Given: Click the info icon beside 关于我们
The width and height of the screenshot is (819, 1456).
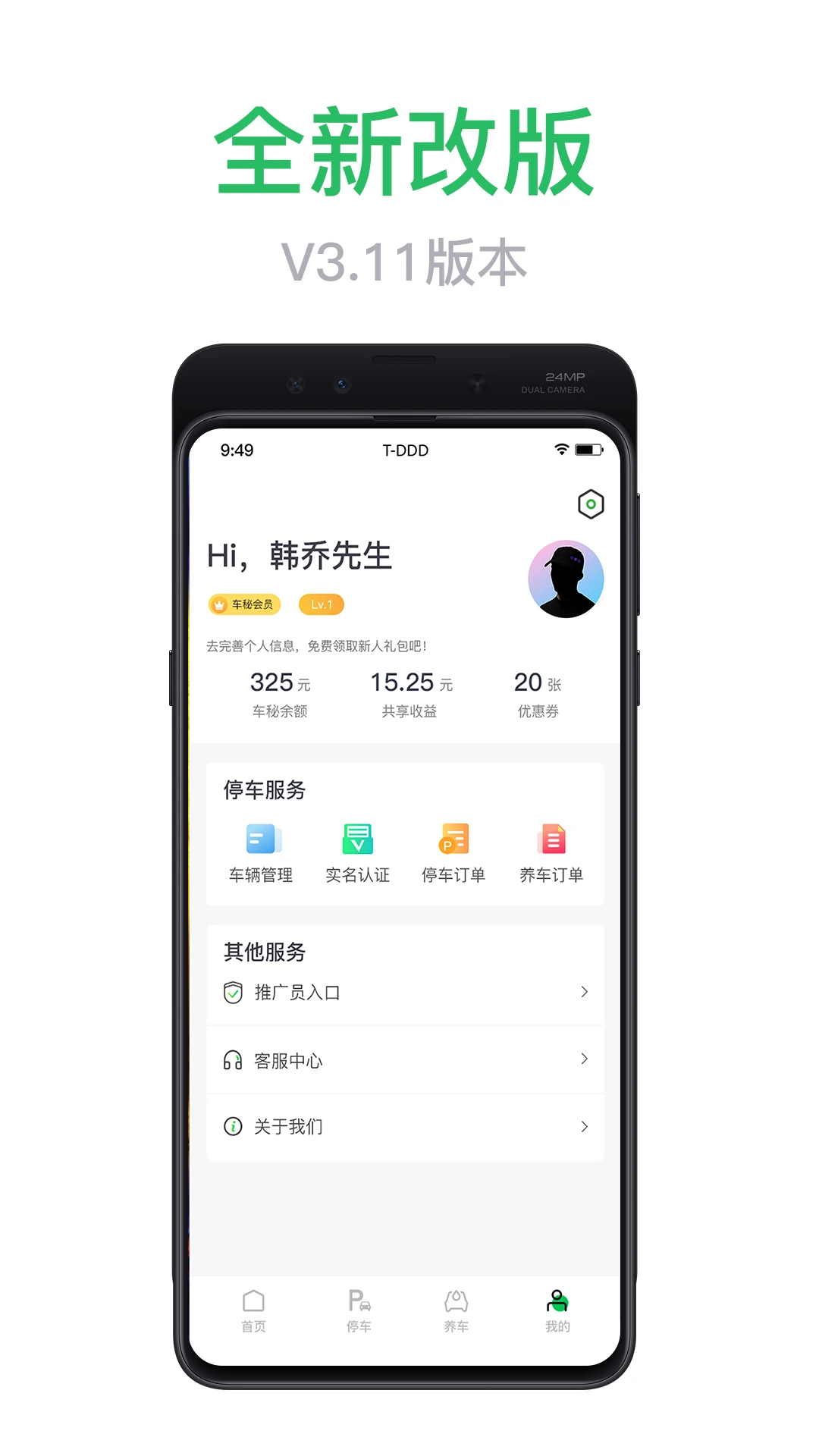Looking at the screenshot, I should (x=233, y=1127).
